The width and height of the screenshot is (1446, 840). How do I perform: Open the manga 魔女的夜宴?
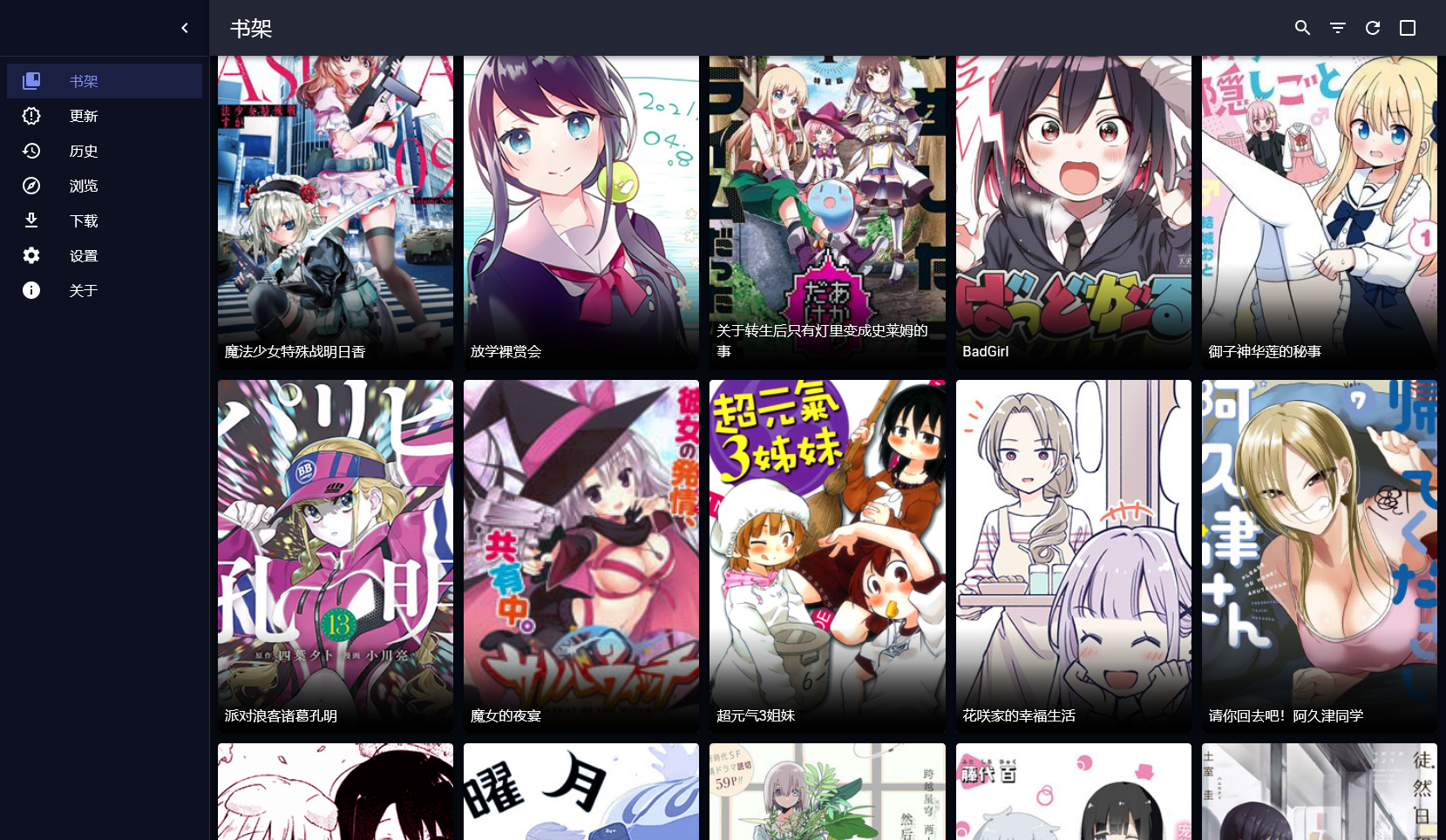(581, 554)
